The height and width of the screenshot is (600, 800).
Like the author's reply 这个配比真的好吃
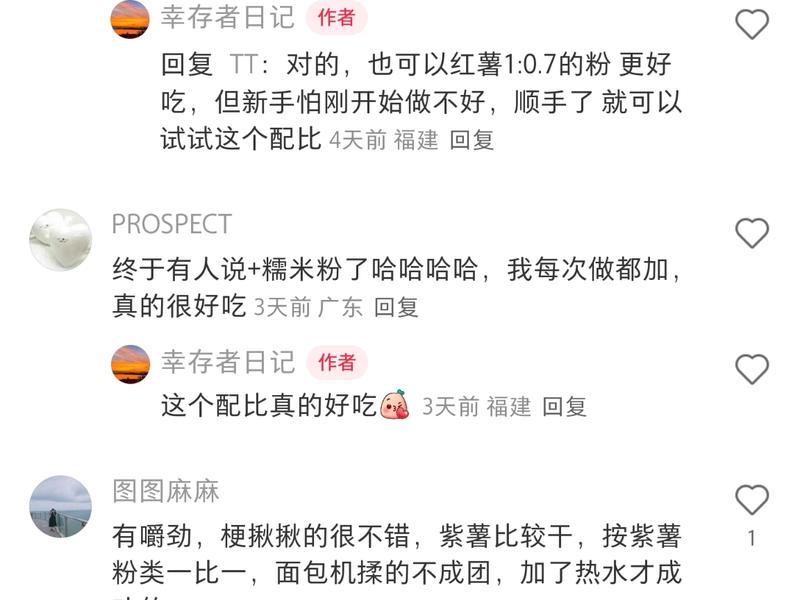(752, 370)
